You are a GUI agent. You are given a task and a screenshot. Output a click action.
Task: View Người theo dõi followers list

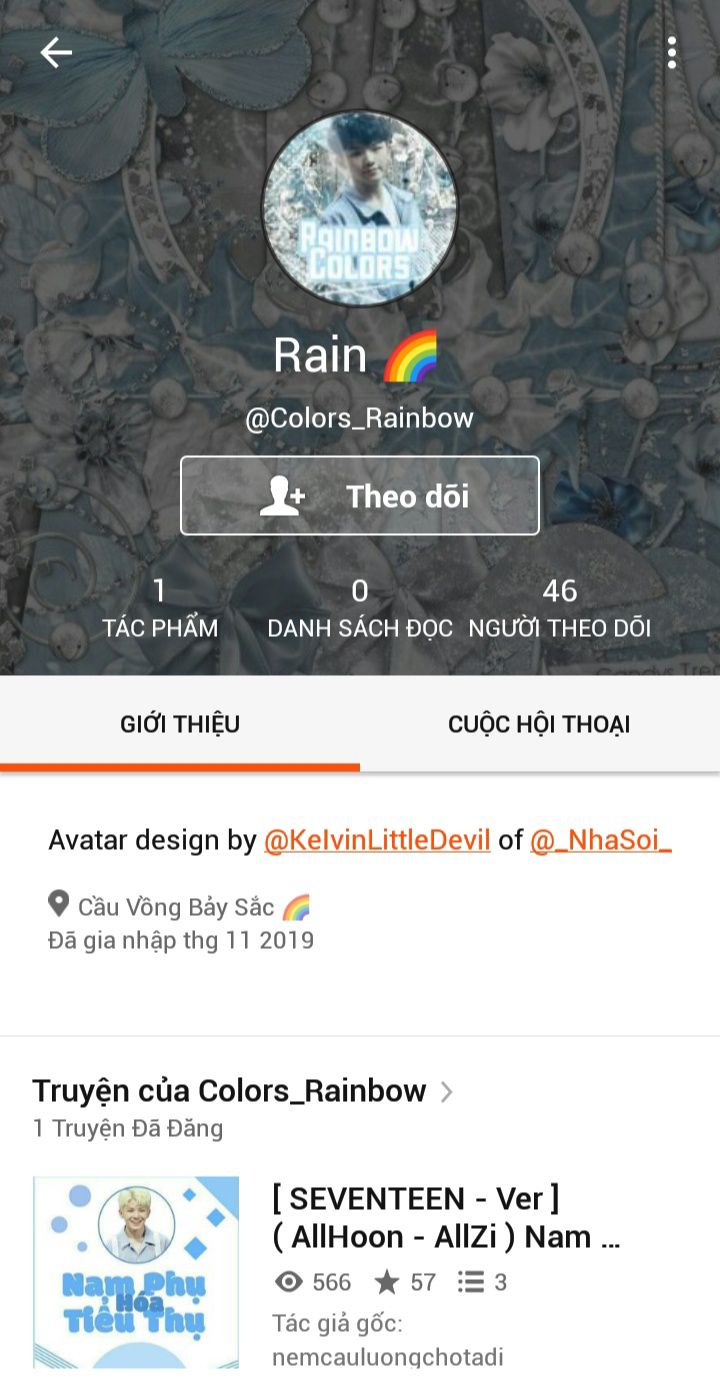click(x=560, y=608)
